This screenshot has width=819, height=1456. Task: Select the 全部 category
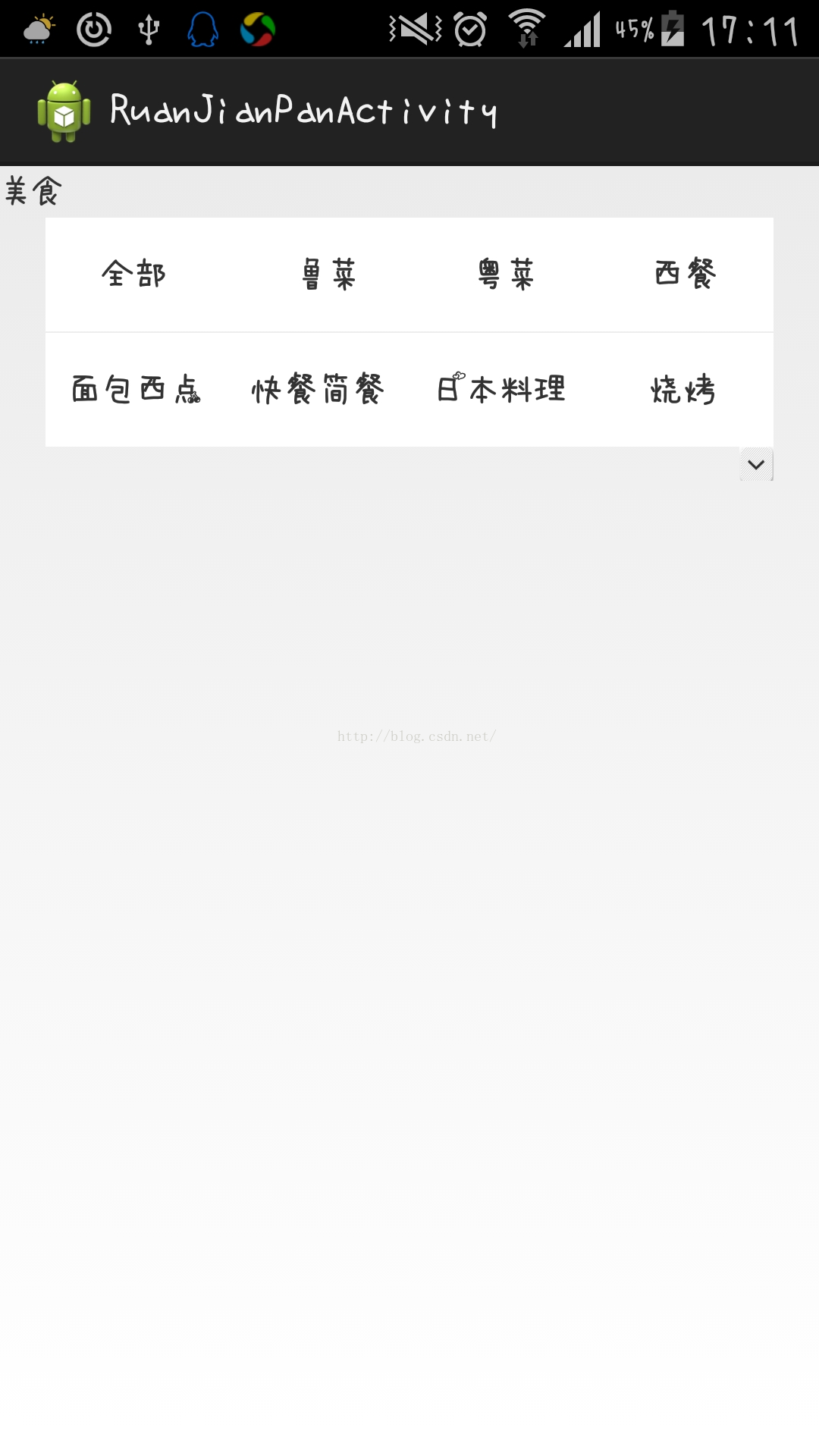pyautogui.click(x=136, y=275)
